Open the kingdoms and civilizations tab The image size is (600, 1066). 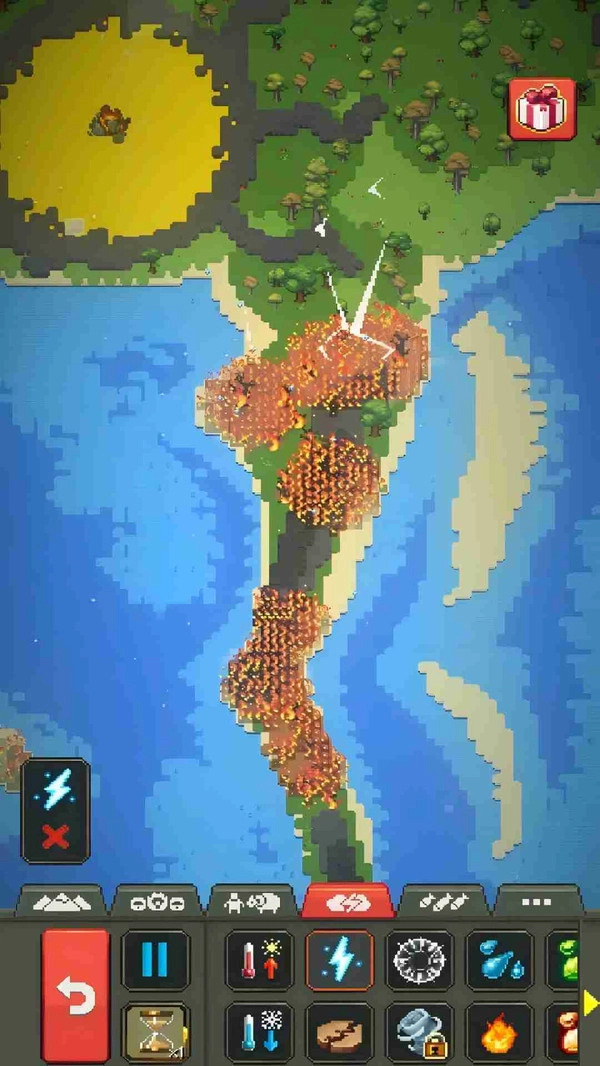point(158,902)
